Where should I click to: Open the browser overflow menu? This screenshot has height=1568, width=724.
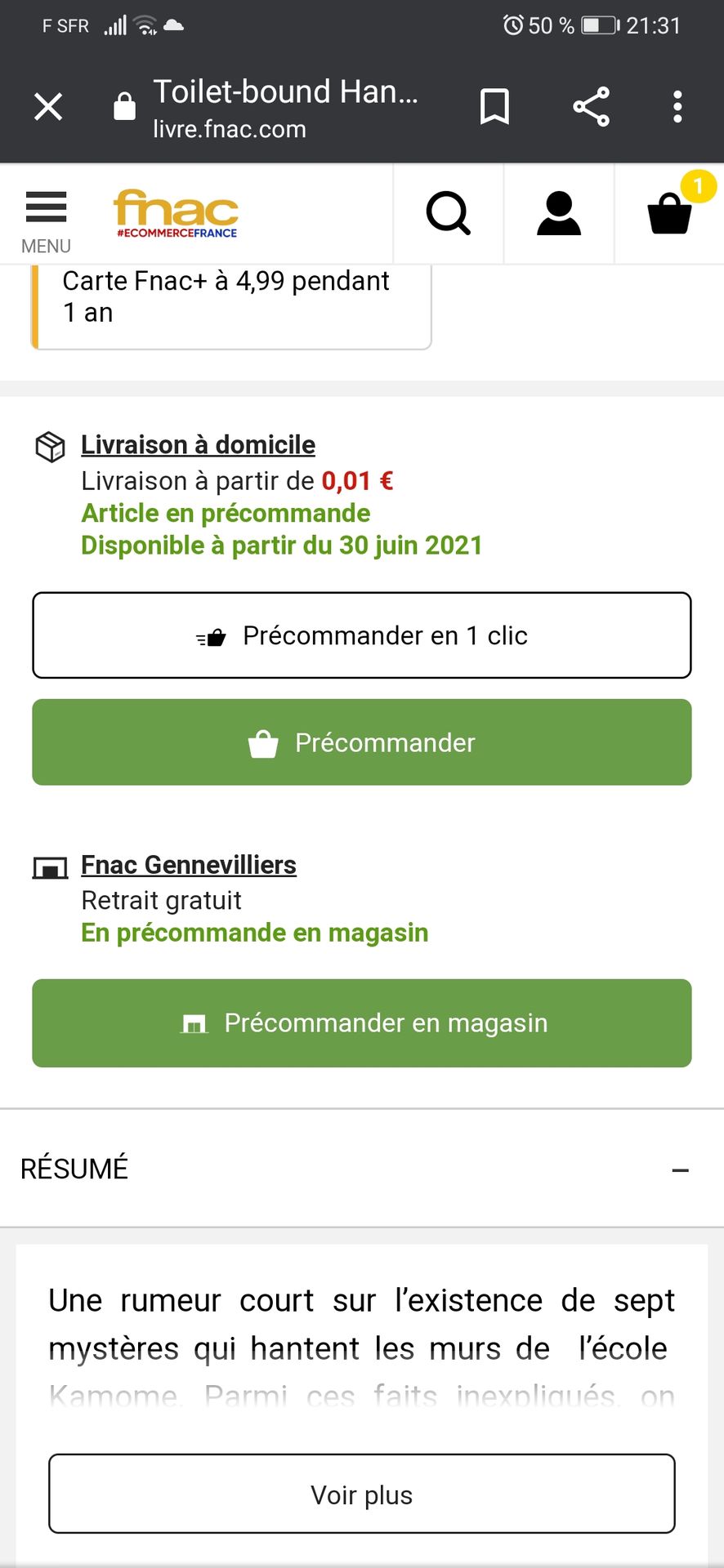[677, 107]
